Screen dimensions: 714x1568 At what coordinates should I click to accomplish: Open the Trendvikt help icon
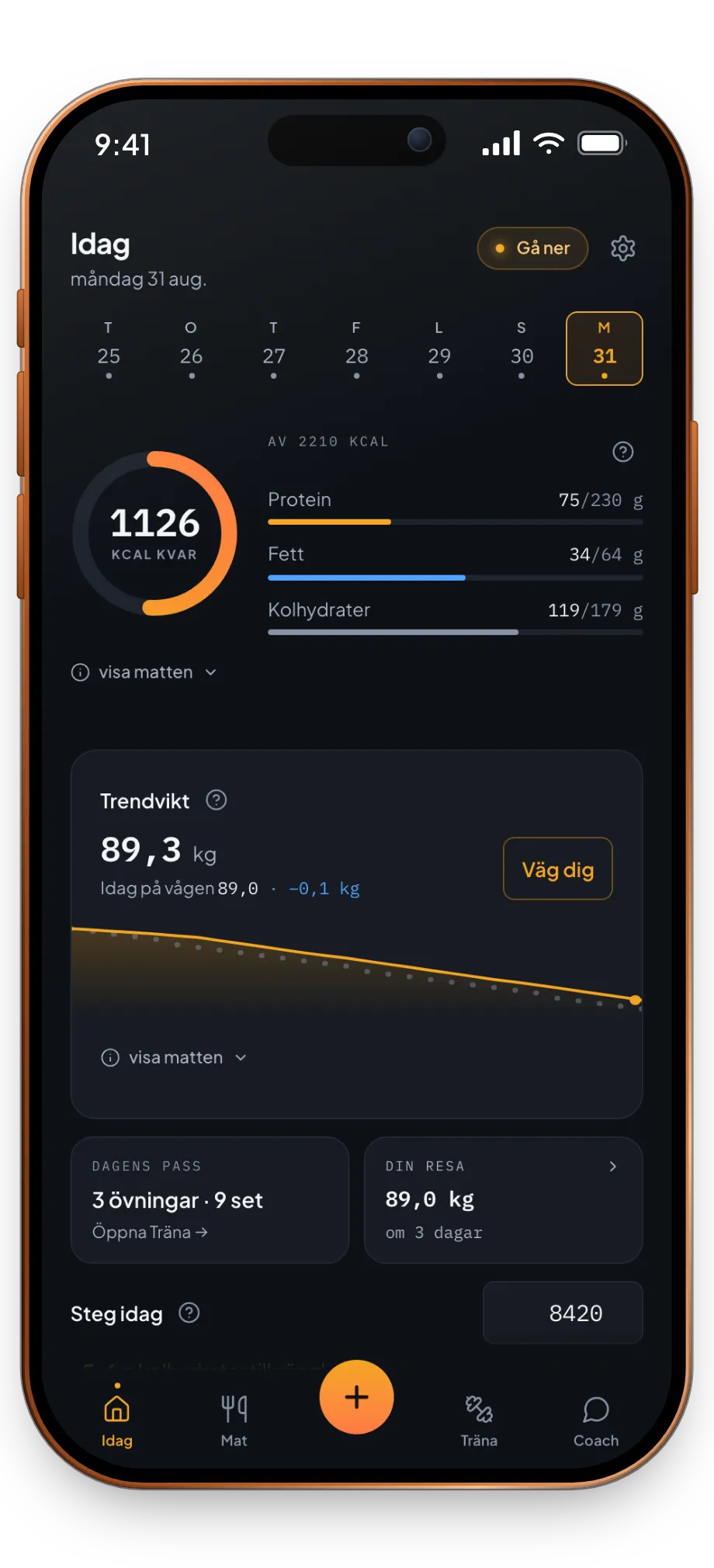tap(217, 800)
